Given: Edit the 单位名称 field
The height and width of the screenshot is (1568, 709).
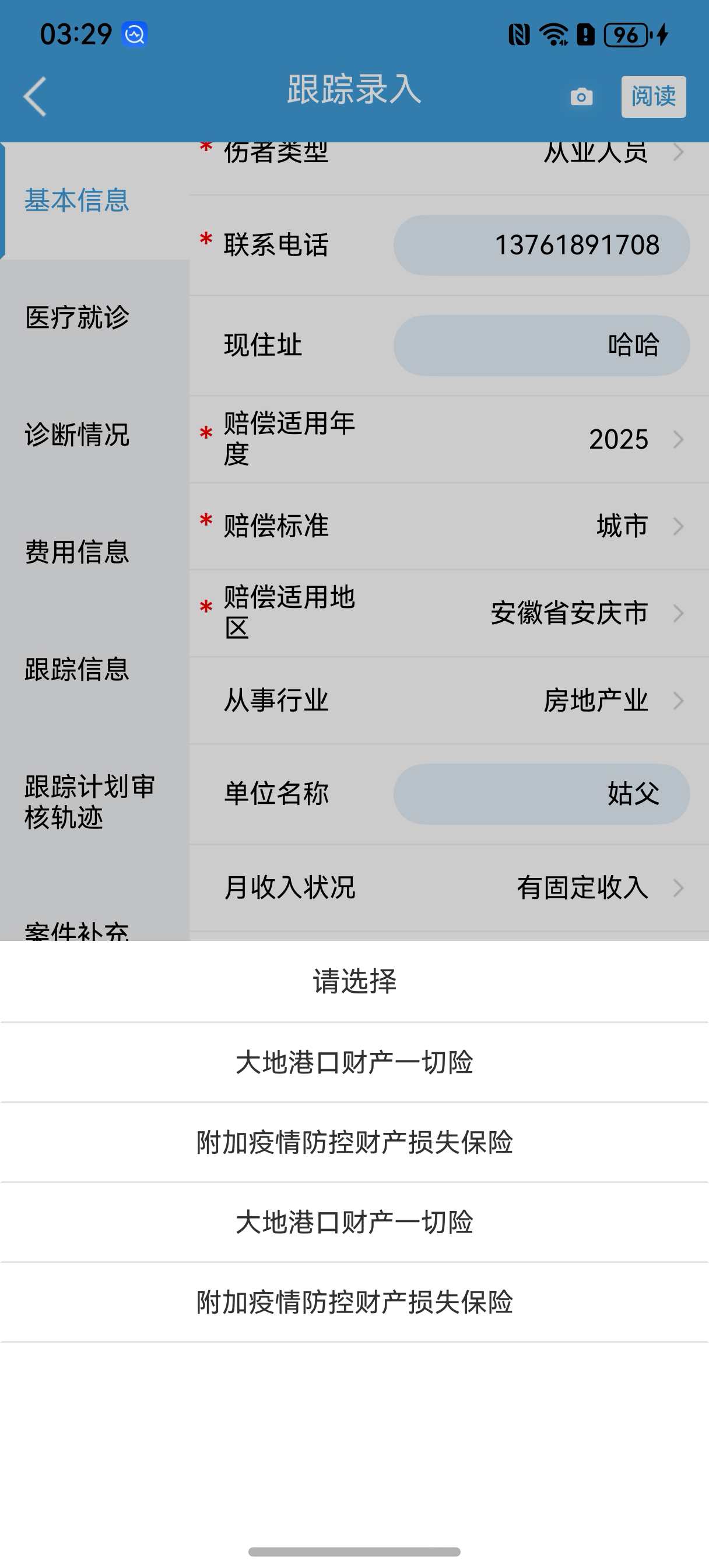Looking at the screenshot, I should click(x=541, y=794).
